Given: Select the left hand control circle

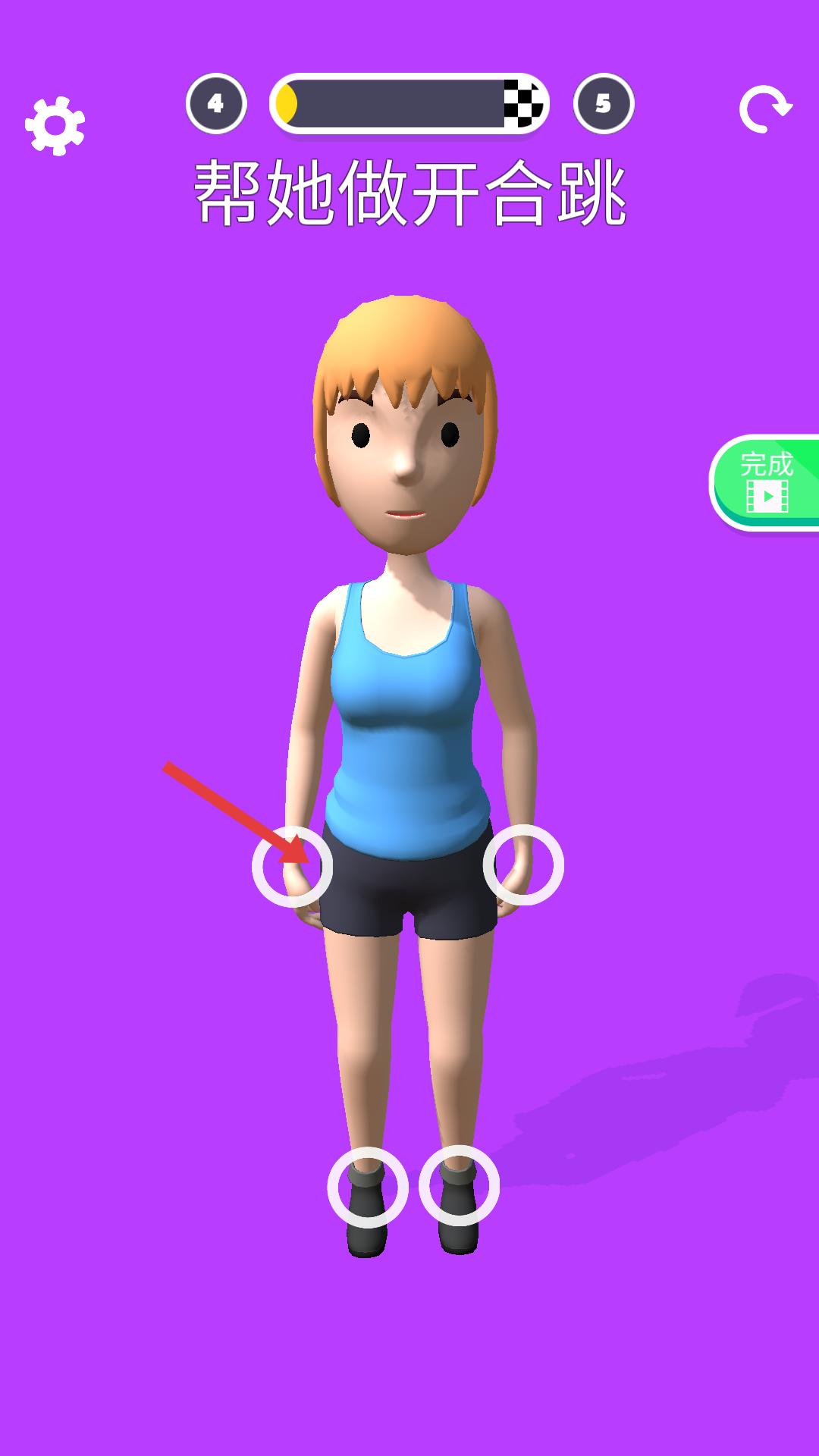Looking at the screenshot, I should click(292, 866).
